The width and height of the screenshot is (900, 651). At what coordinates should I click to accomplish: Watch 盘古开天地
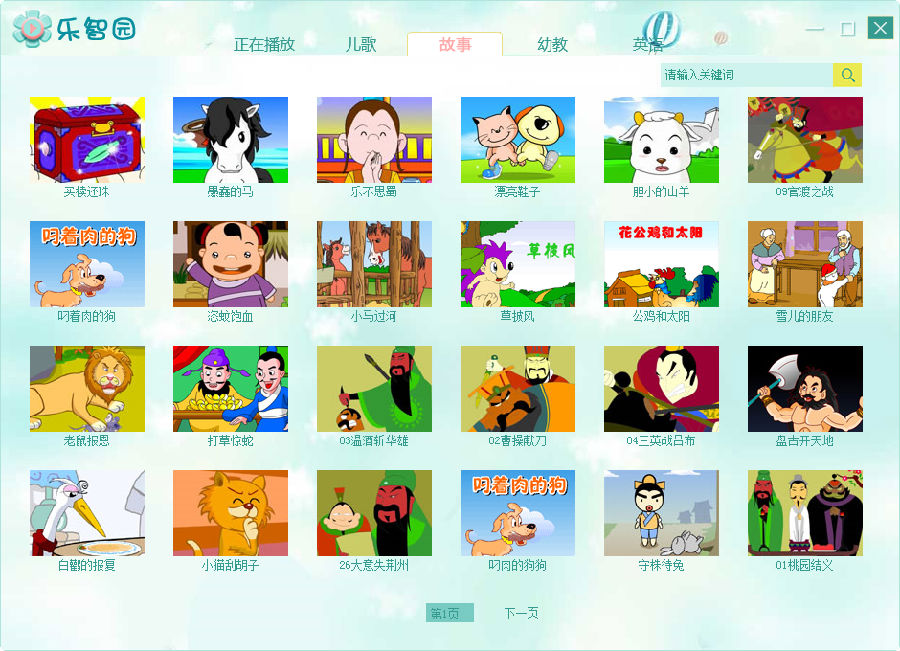(805, 389)
